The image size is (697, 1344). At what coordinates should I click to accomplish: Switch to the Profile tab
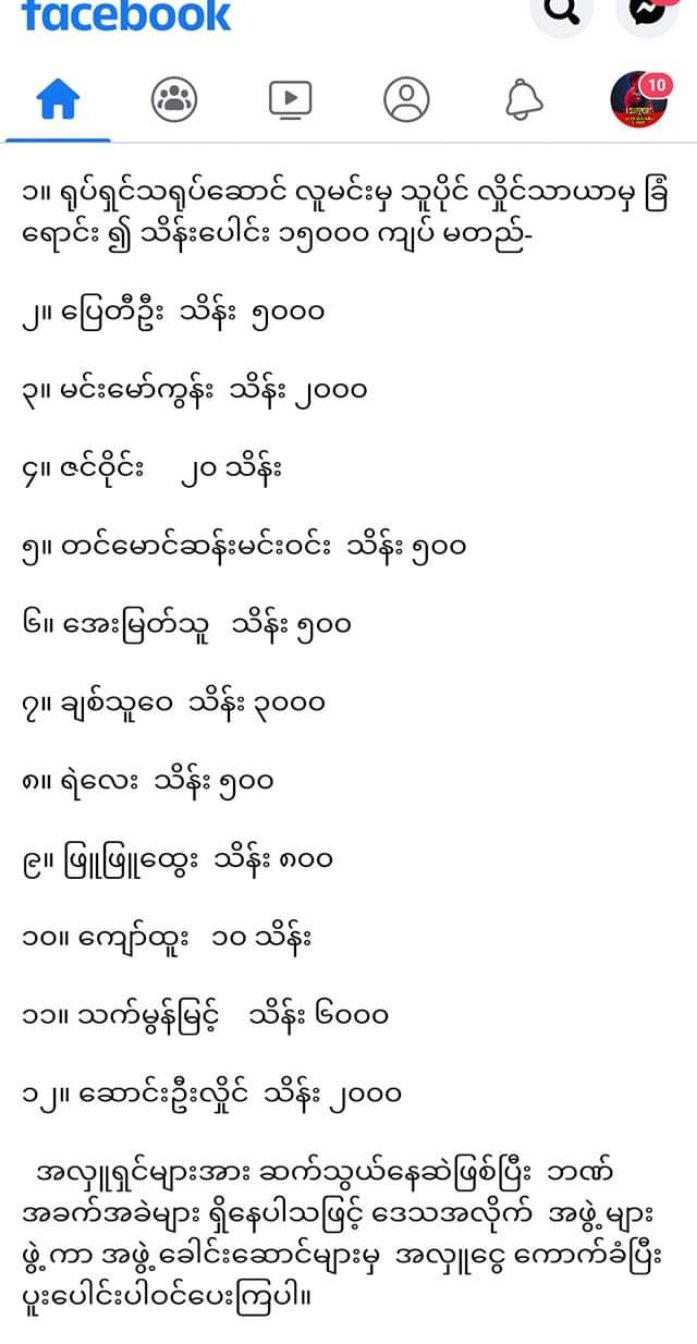point(406,99)
